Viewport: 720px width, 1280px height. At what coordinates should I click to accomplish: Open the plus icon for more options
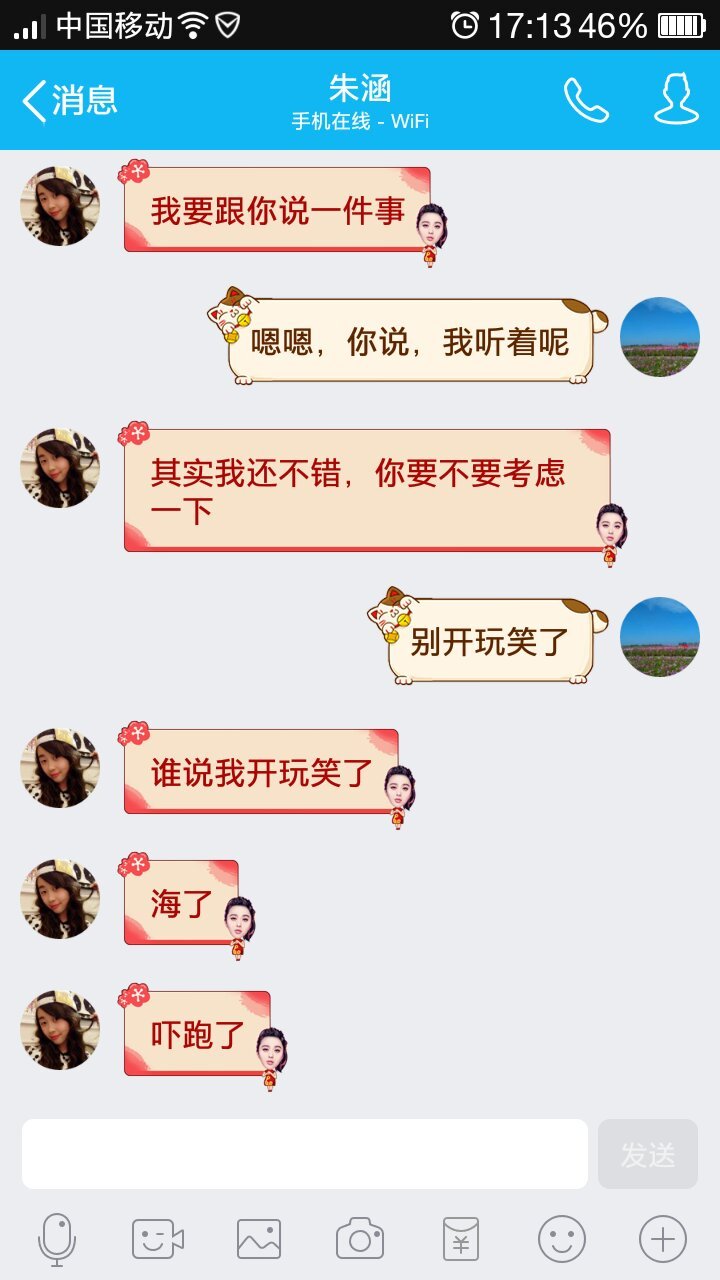point(663,1240)
